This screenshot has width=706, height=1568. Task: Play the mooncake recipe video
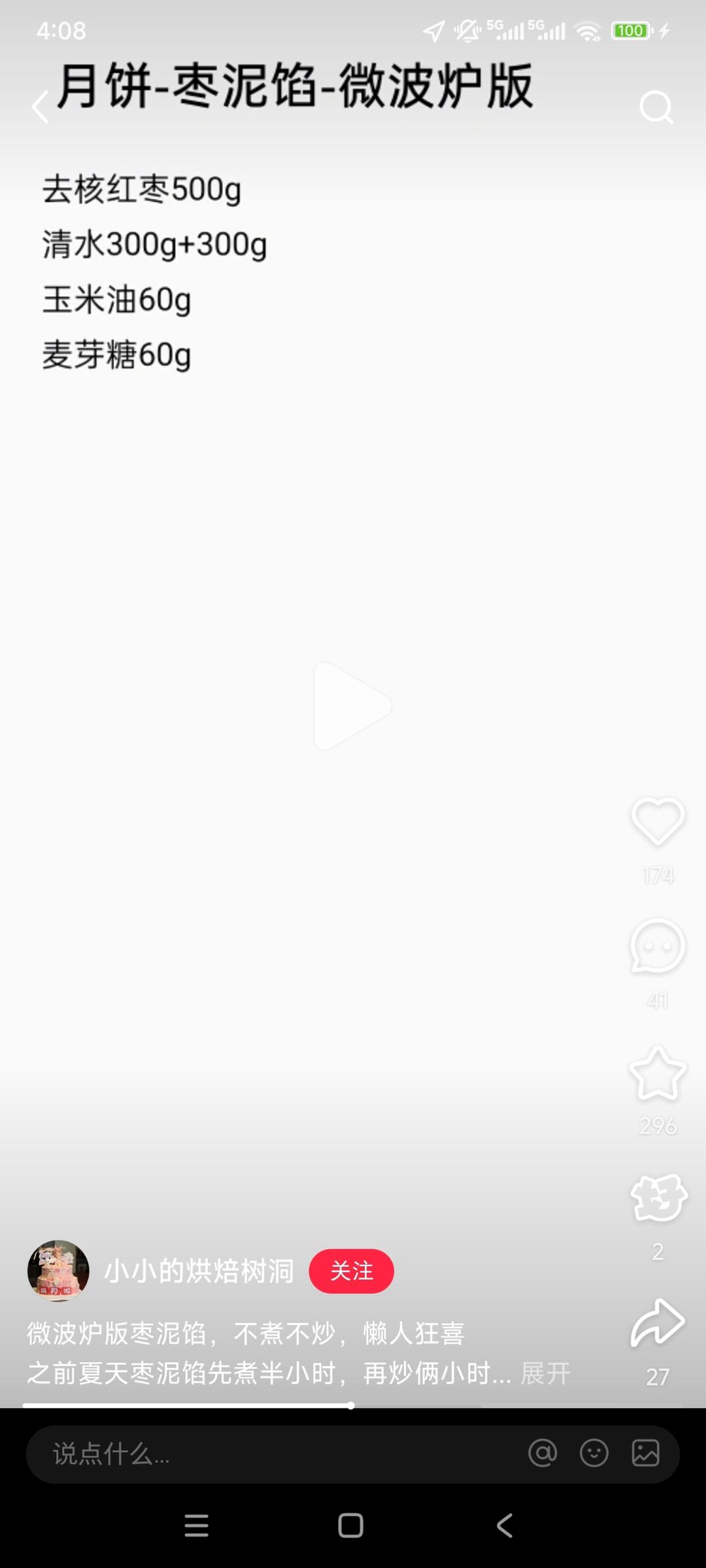[352, 706]
